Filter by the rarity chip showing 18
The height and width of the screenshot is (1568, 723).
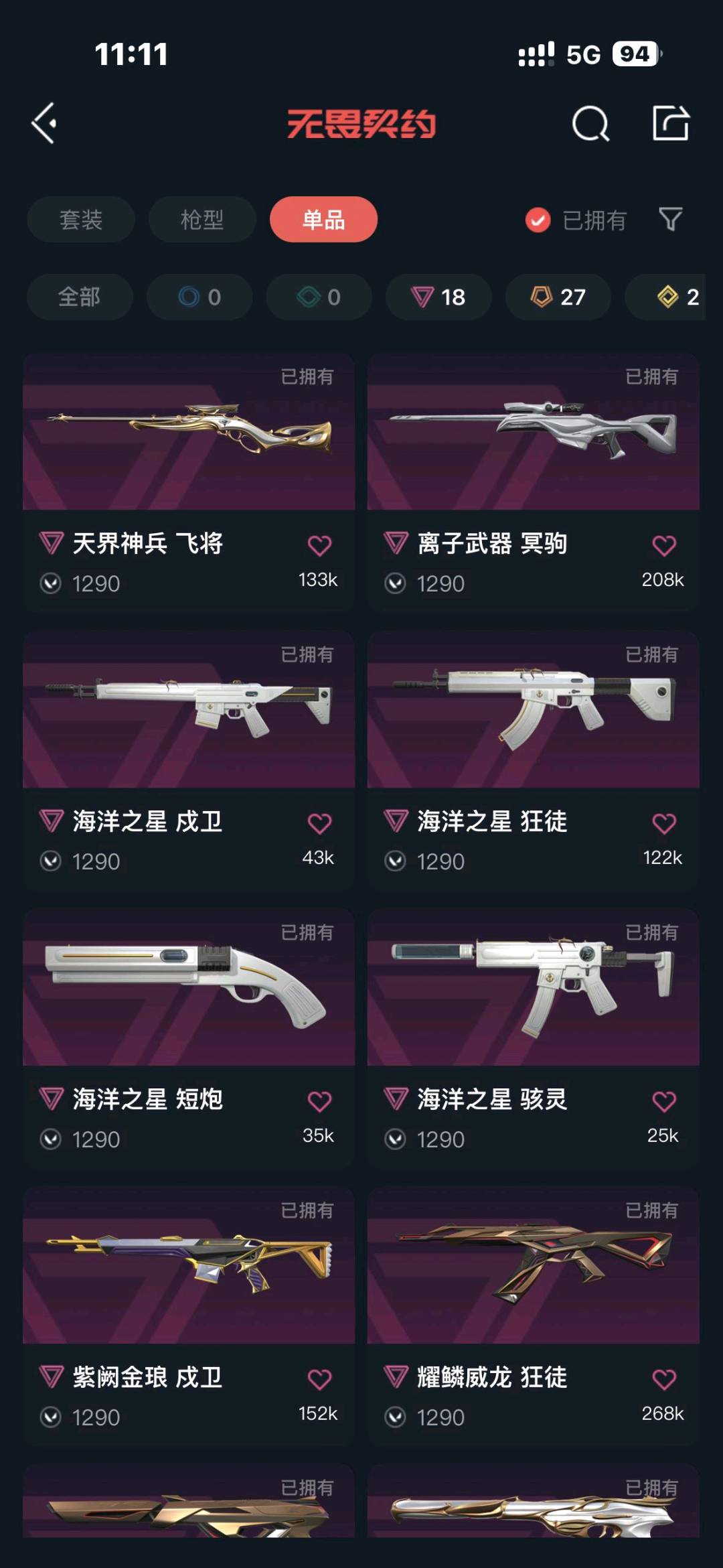(x=438, y=297)
